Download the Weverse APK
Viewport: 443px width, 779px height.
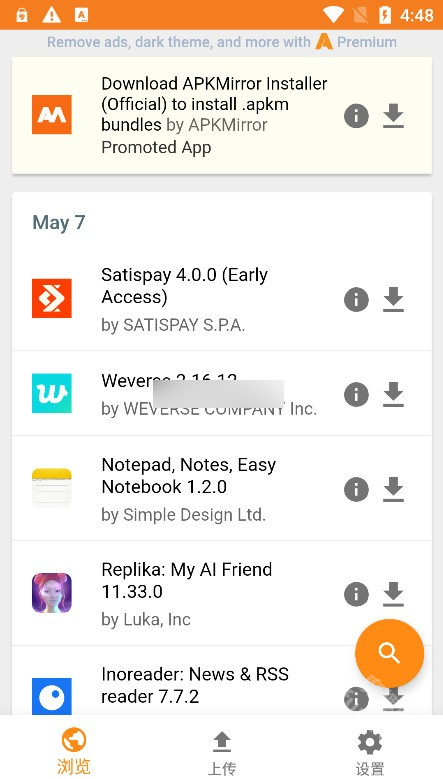[x=393, y=394]
